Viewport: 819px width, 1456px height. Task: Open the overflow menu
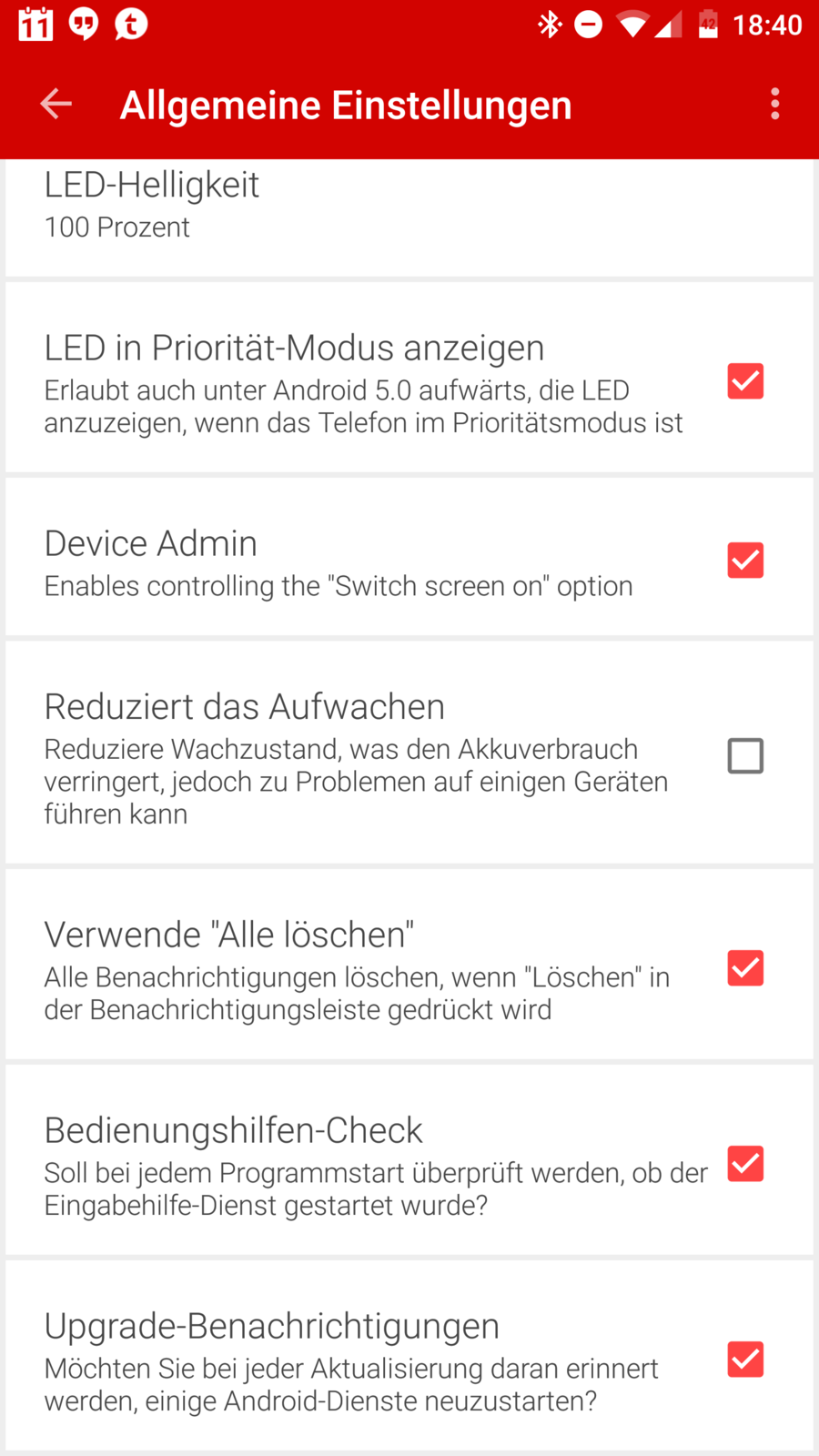[774, 105]
